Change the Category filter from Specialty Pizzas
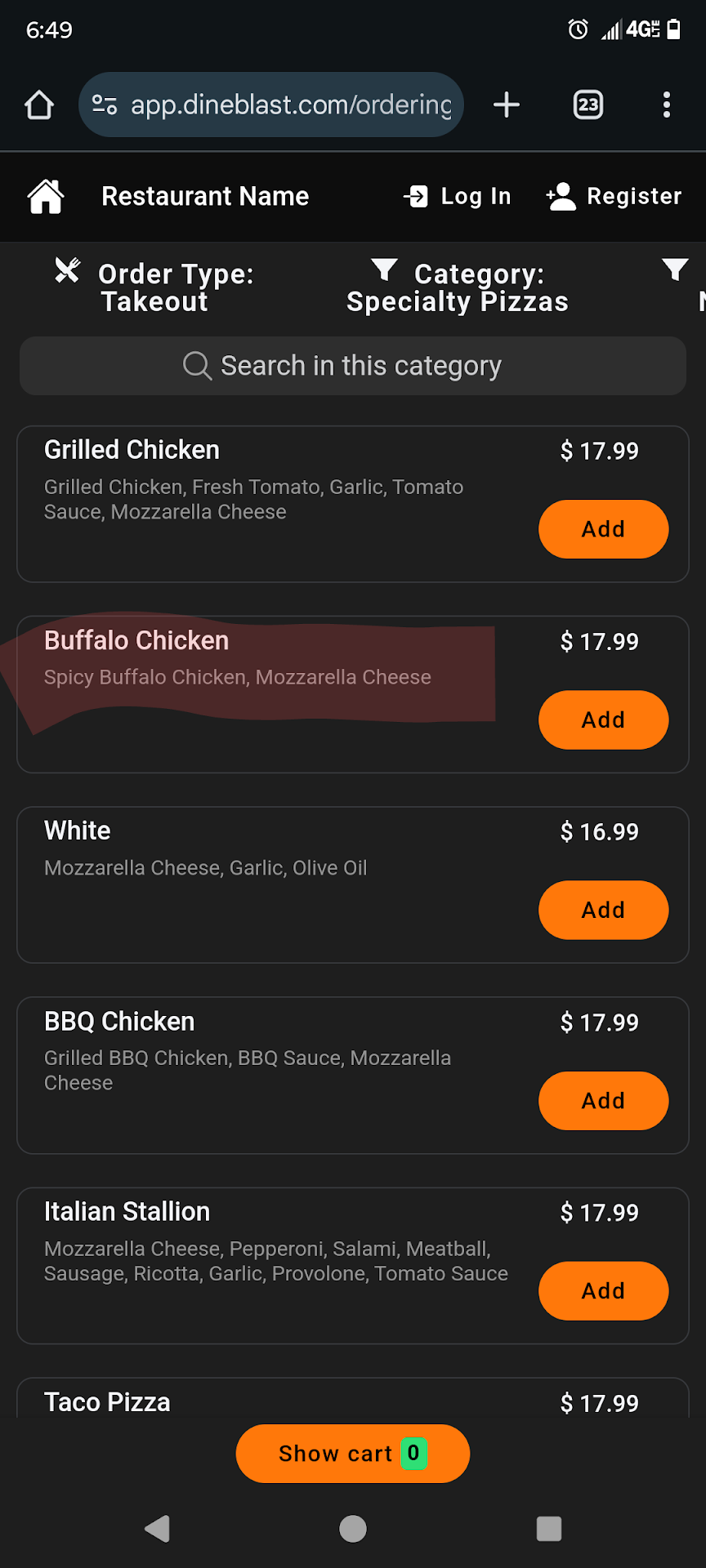The width and height of the screenshot is (706, 1568). point(457,287)
